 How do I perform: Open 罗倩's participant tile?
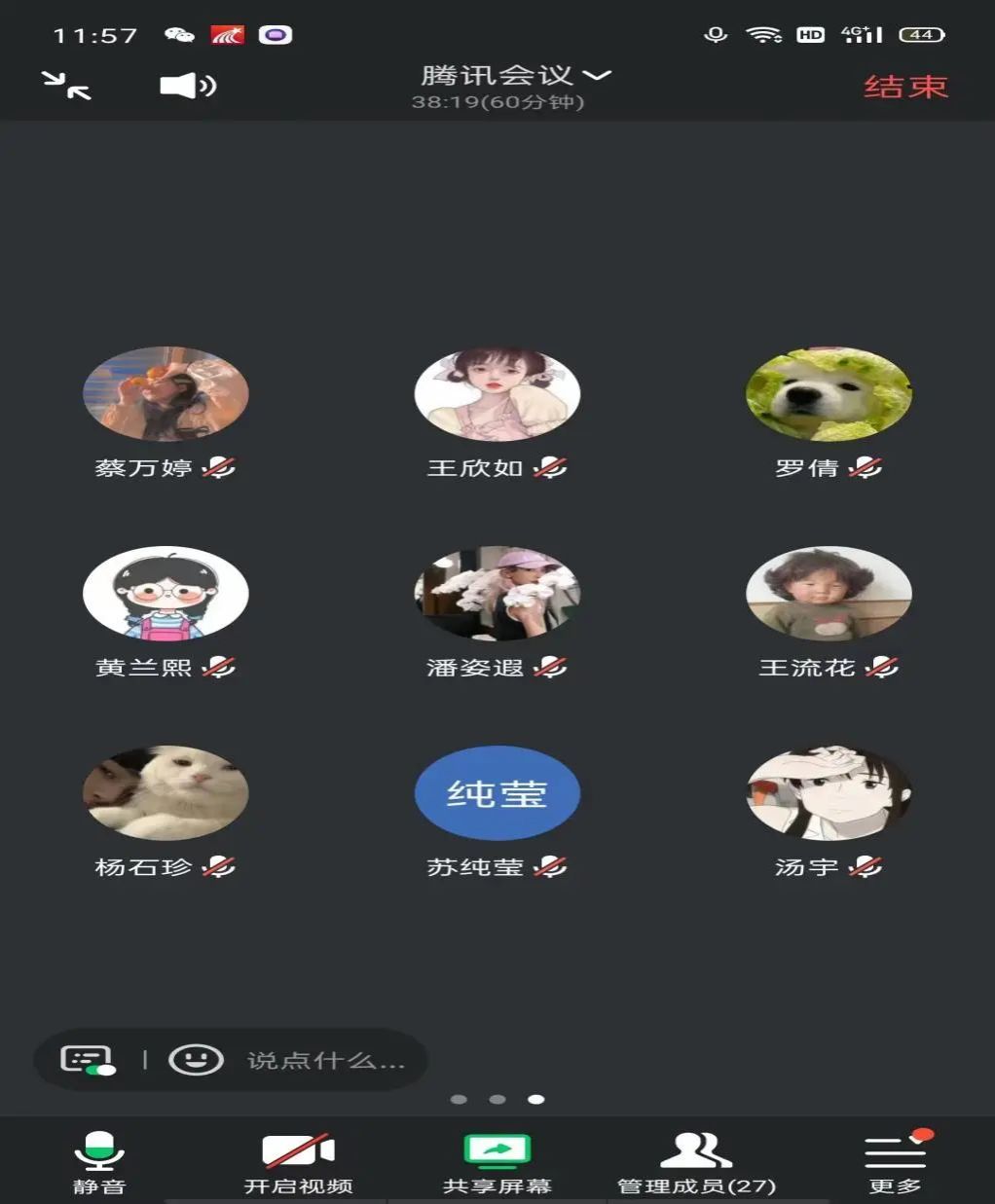click(829, 394)
